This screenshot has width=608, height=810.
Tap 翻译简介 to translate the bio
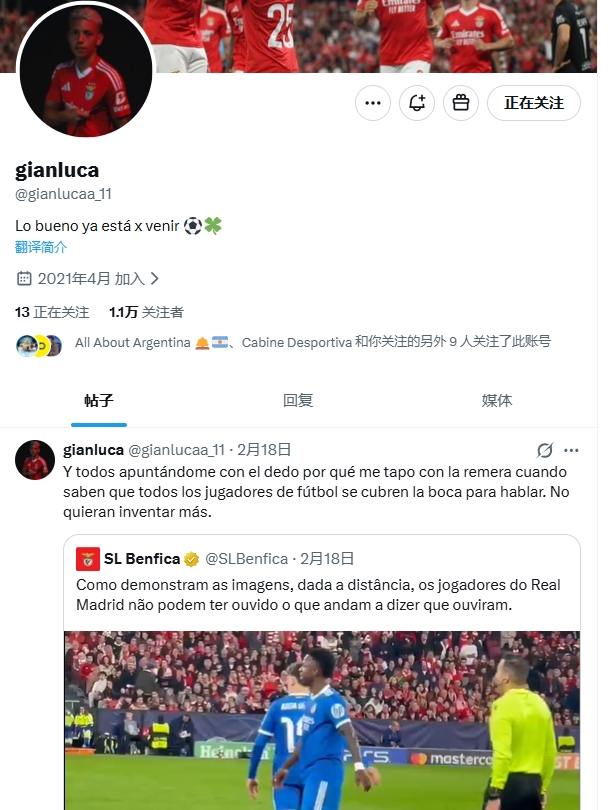point(41,247)
